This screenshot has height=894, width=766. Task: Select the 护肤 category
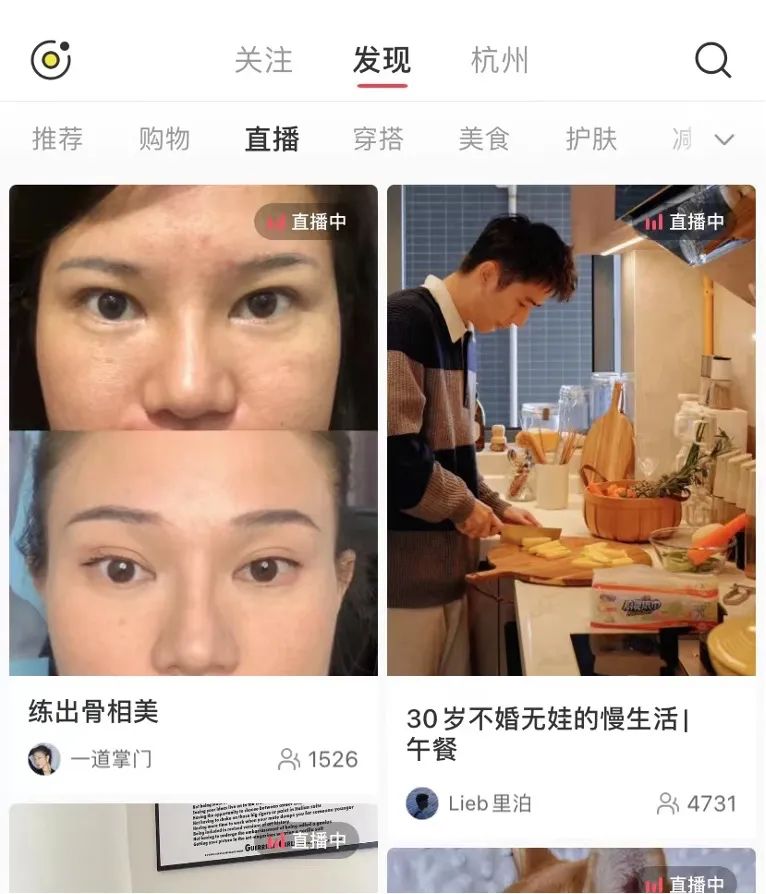click(x=591, y=139)
